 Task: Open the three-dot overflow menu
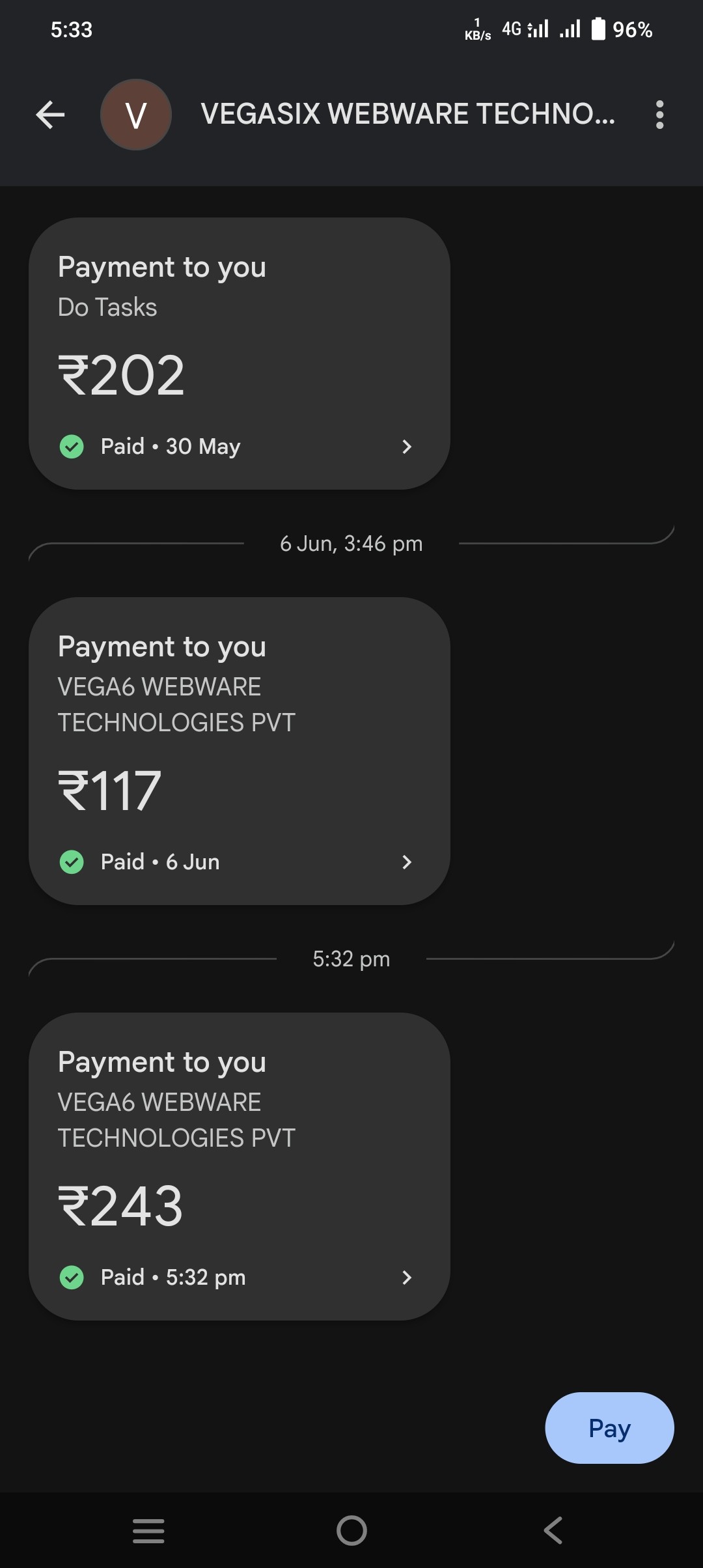(x=659, y=115)
